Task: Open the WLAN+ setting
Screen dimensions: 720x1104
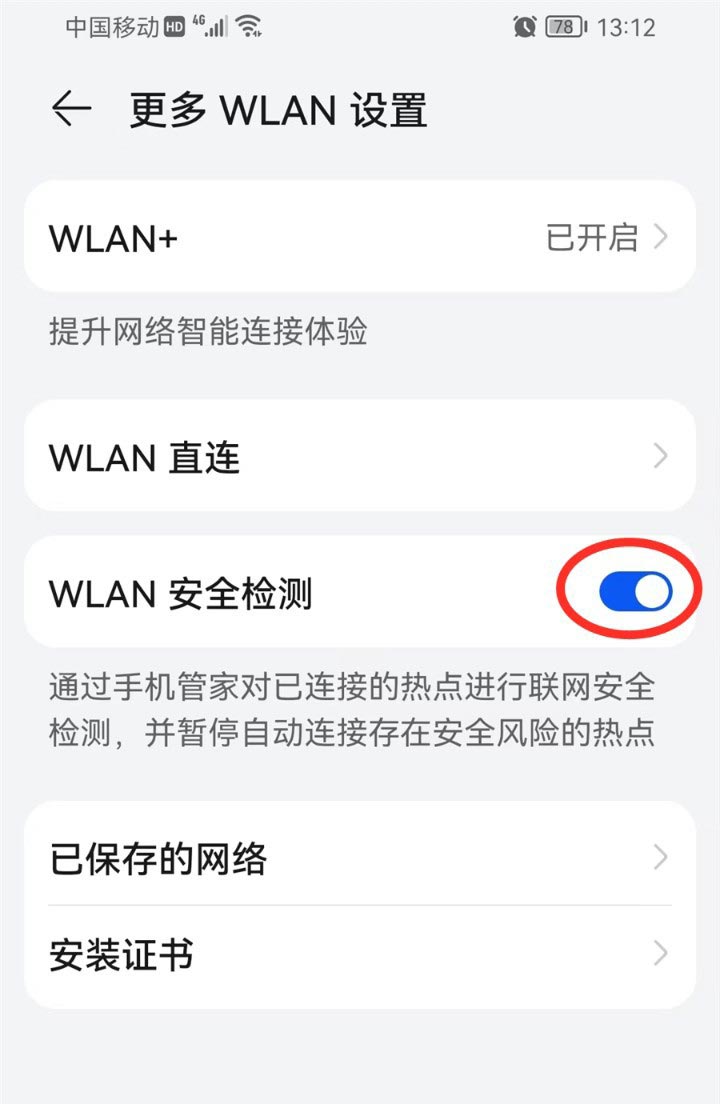Action: pyautogui.click(x=359, y=237)
